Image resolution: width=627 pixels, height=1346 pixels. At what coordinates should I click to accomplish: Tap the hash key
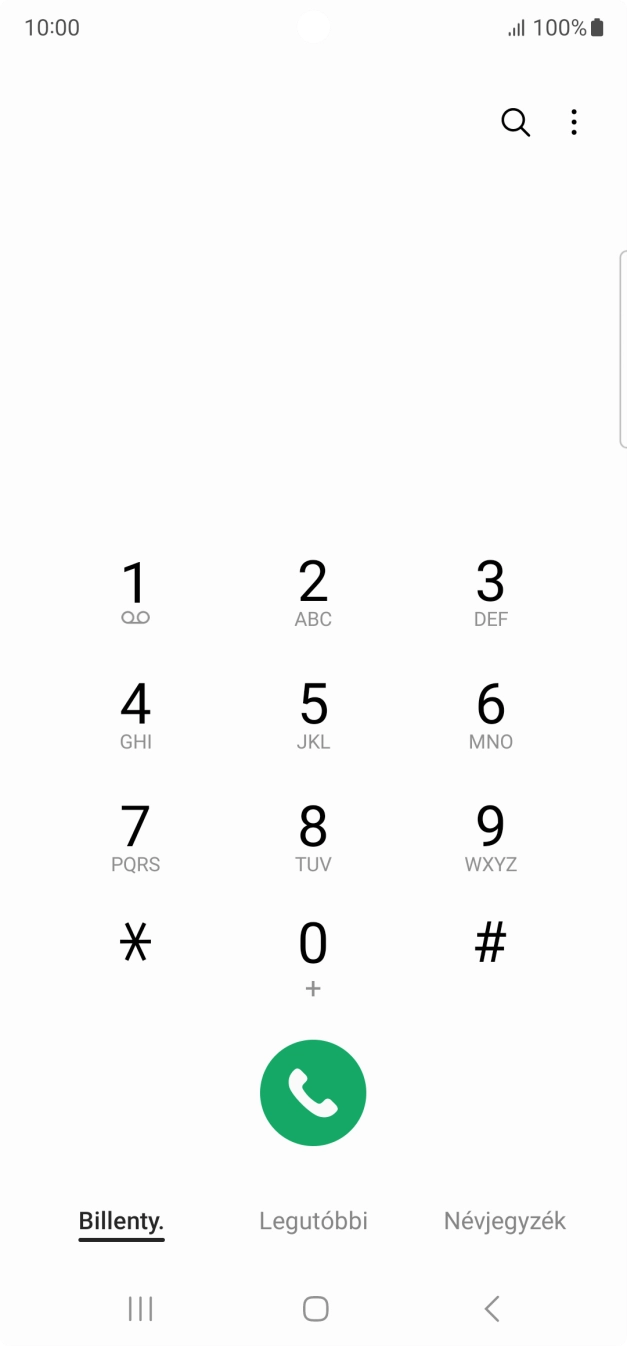pyautogui.click(x=490, y=943)
